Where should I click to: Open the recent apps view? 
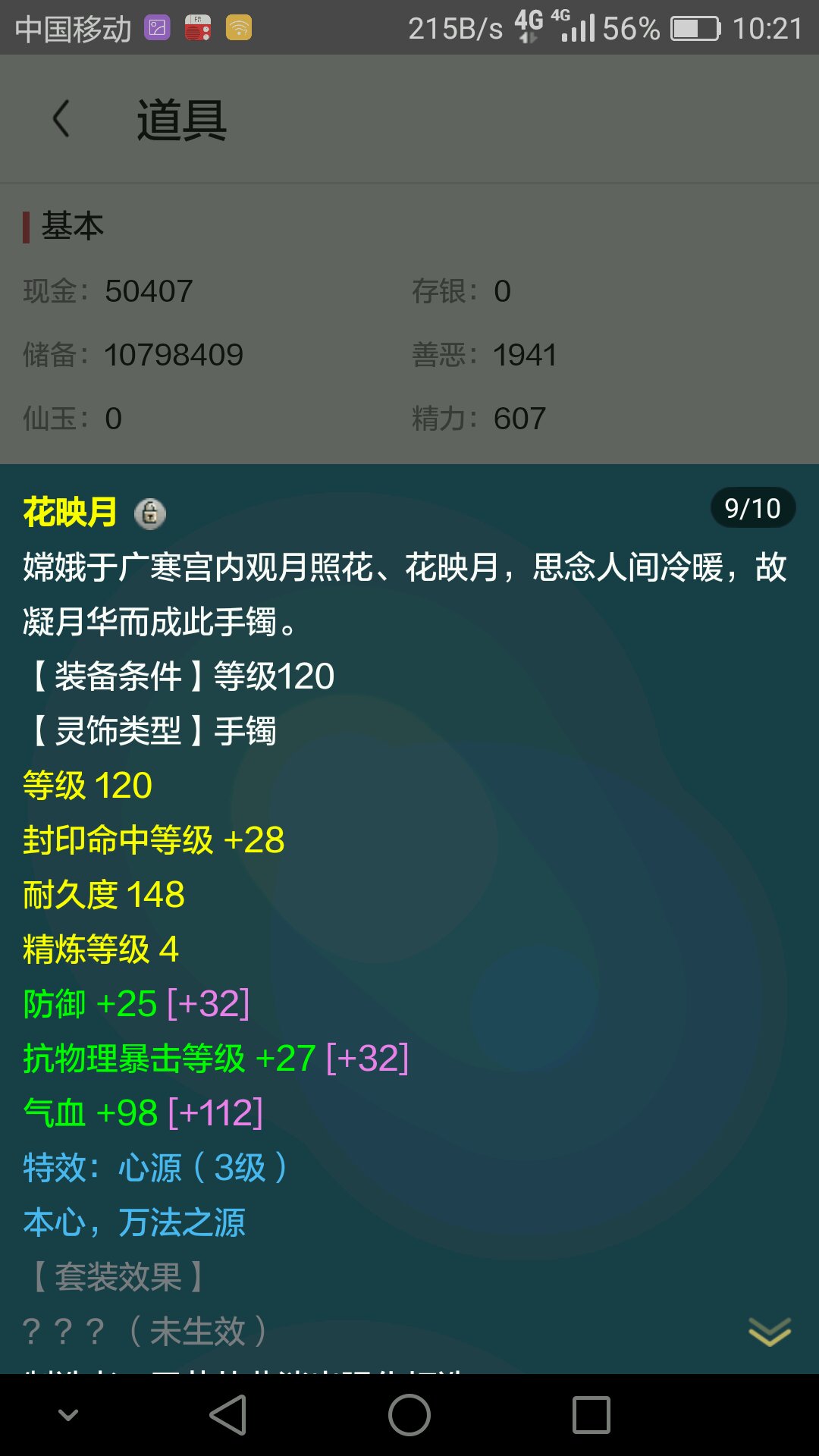point(591,1415)
